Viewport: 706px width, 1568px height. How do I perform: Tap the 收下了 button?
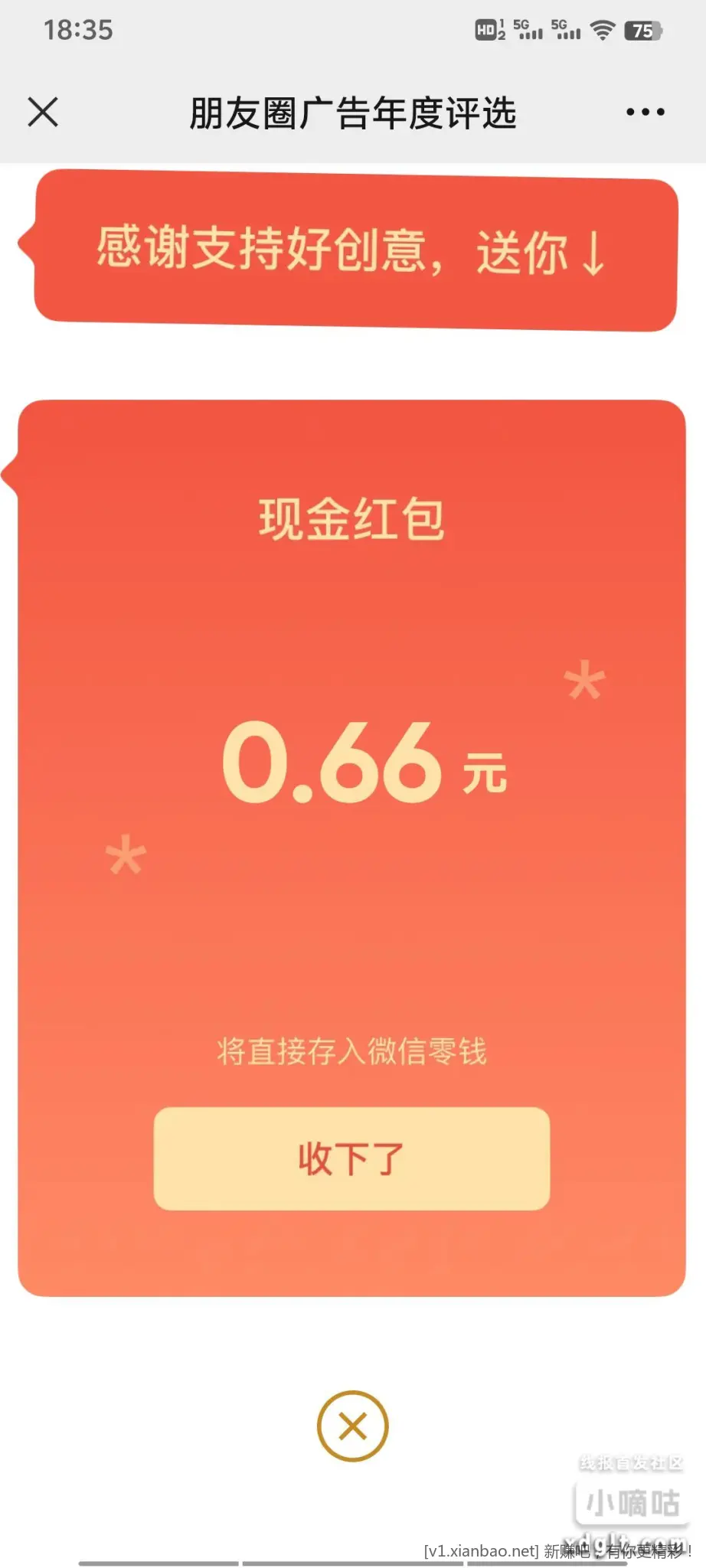pyautogui.click(x=351, y=1158)
